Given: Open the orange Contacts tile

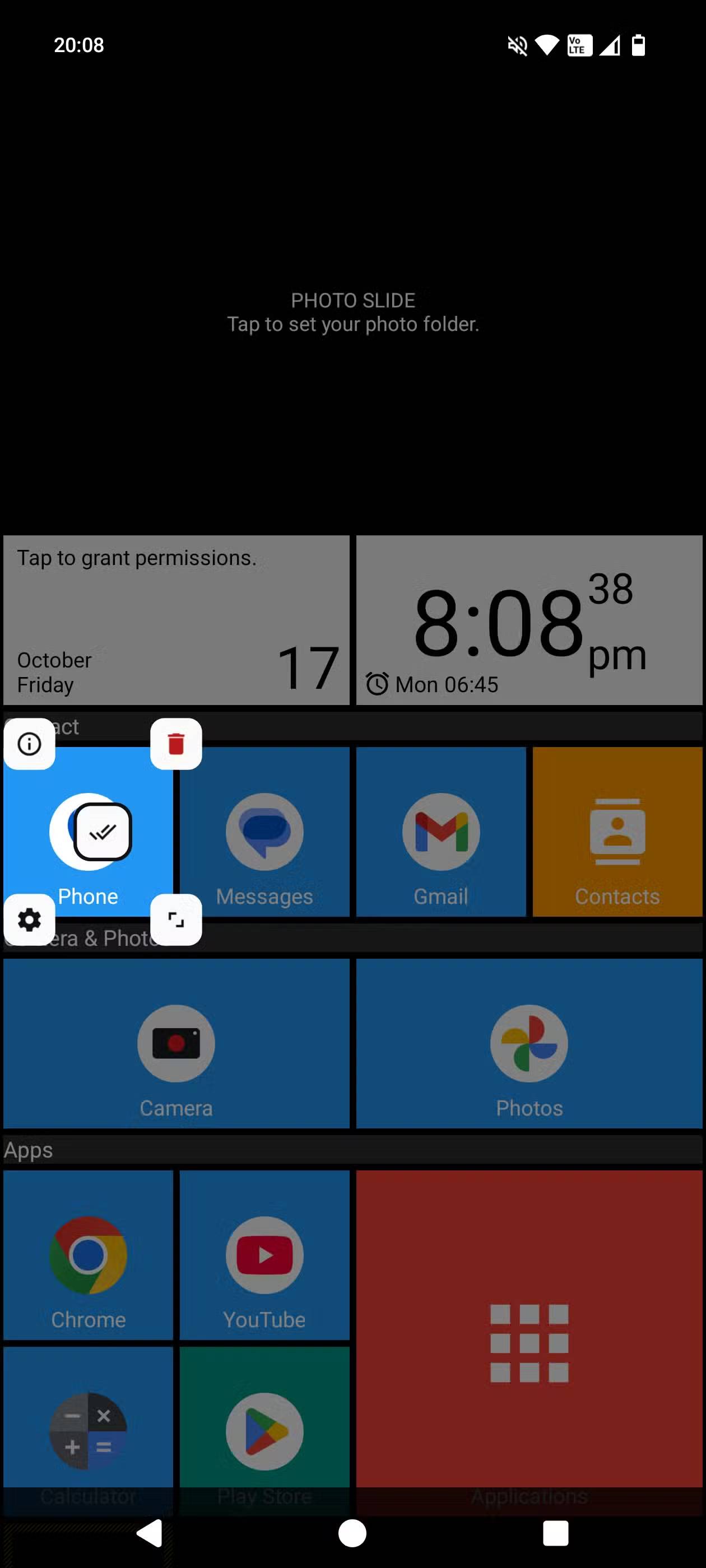Looking at the screenshot, I should pos(617,832).
